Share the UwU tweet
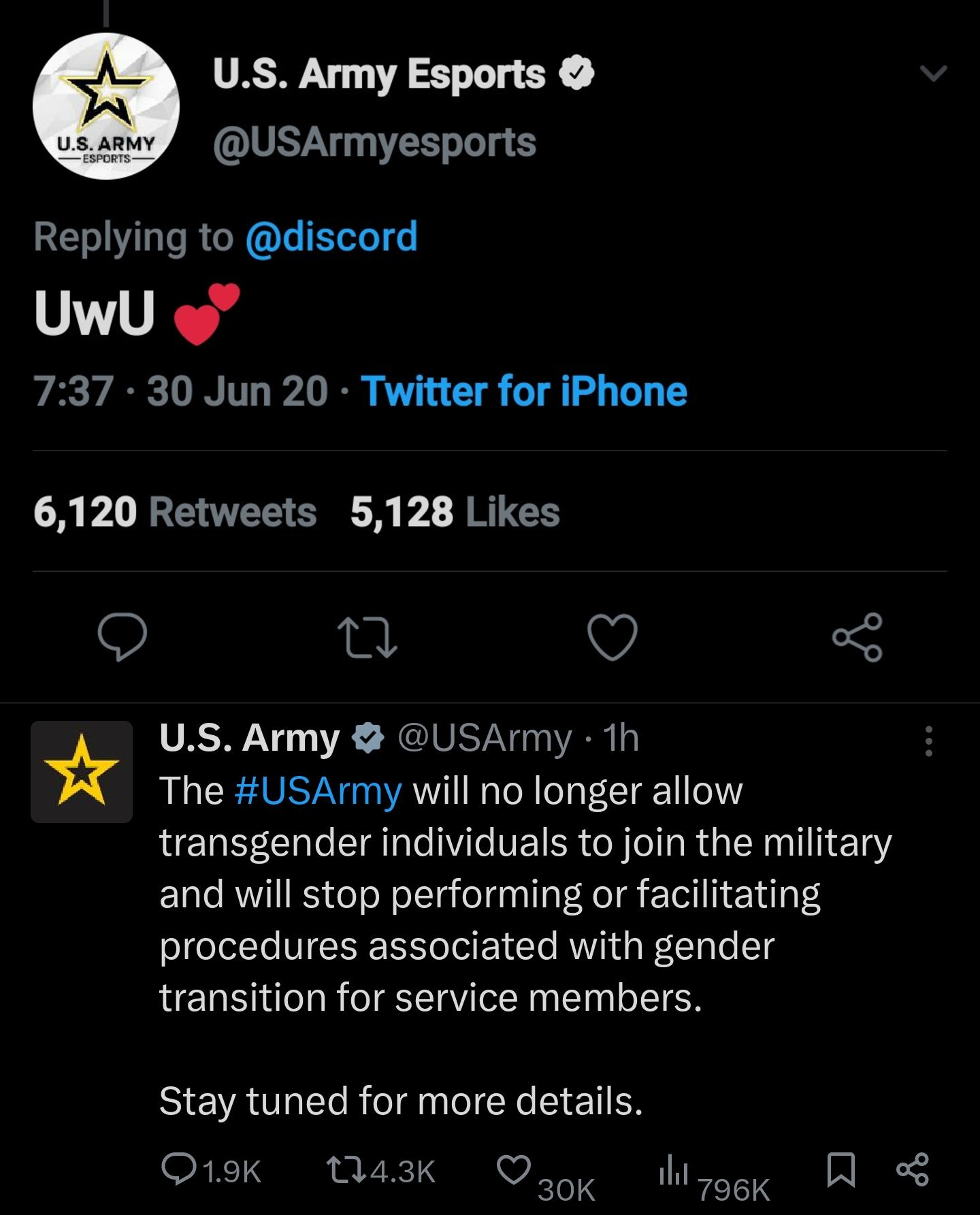Image resolution: width=980 pixels, height=1215 pixels. click(857, 636)
